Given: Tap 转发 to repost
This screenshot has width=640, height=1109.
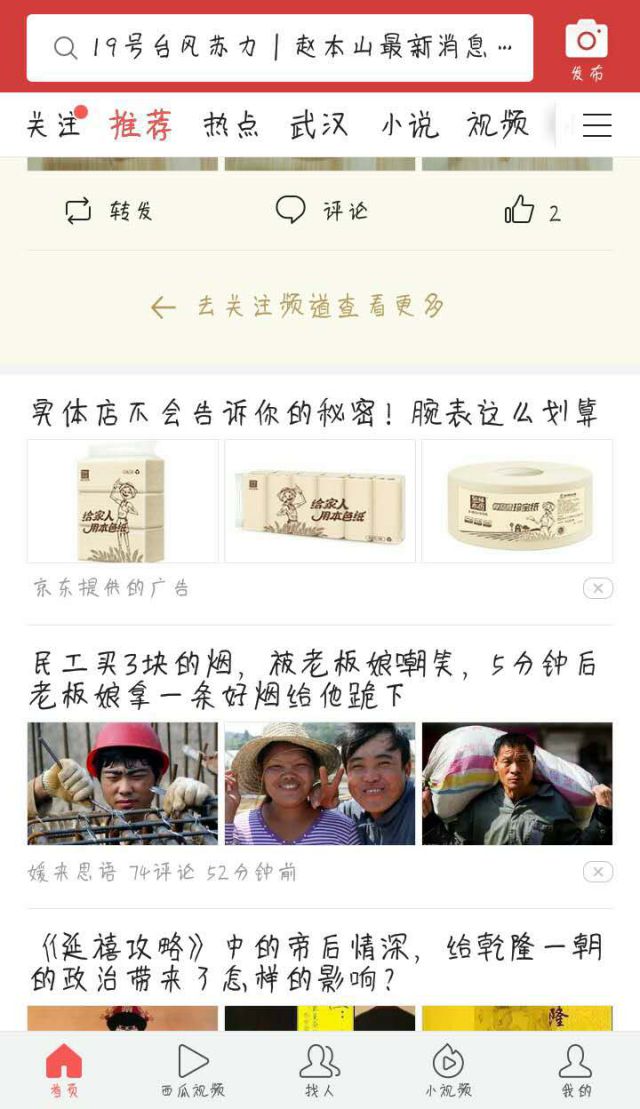Looking at the screenshot, I should pyautogui.click(x=108, y=211).
